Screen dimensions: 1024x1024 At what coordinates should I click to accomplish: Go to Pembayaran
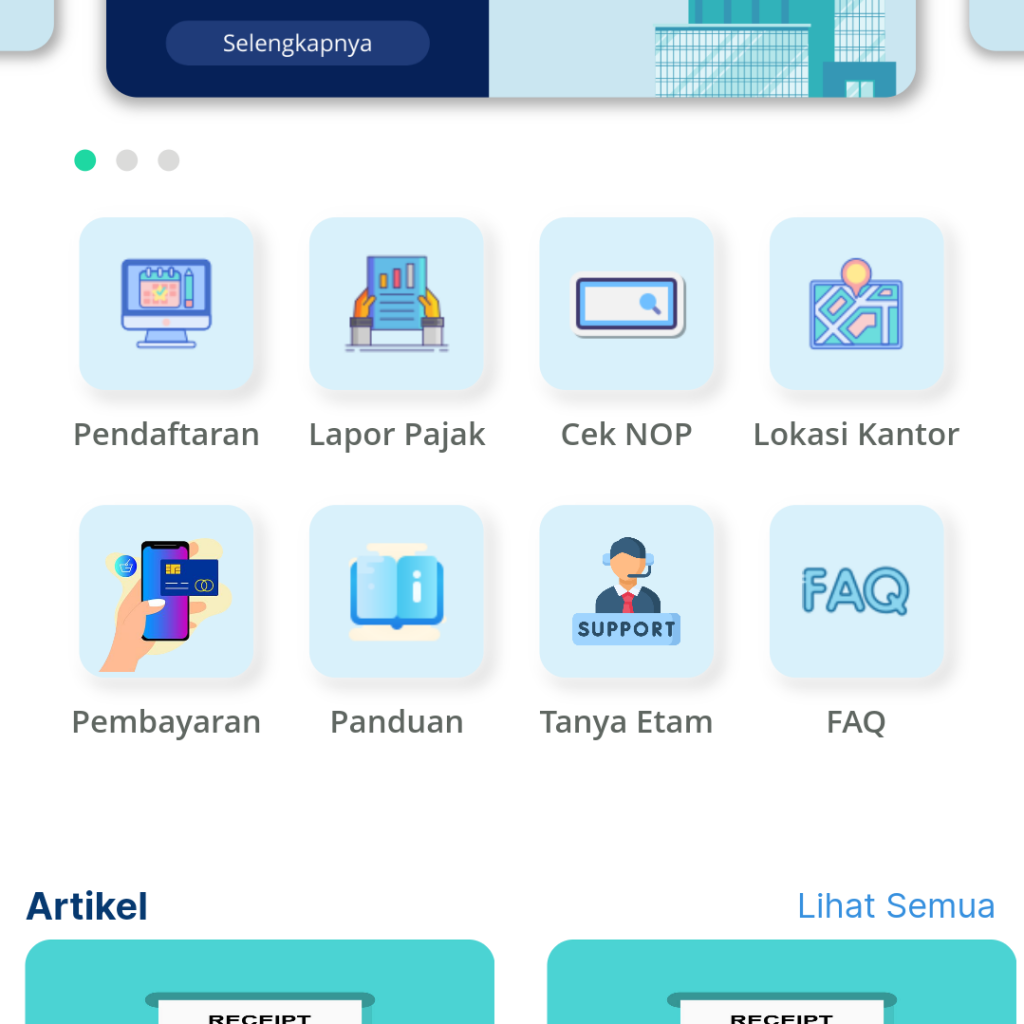[166, 591]
